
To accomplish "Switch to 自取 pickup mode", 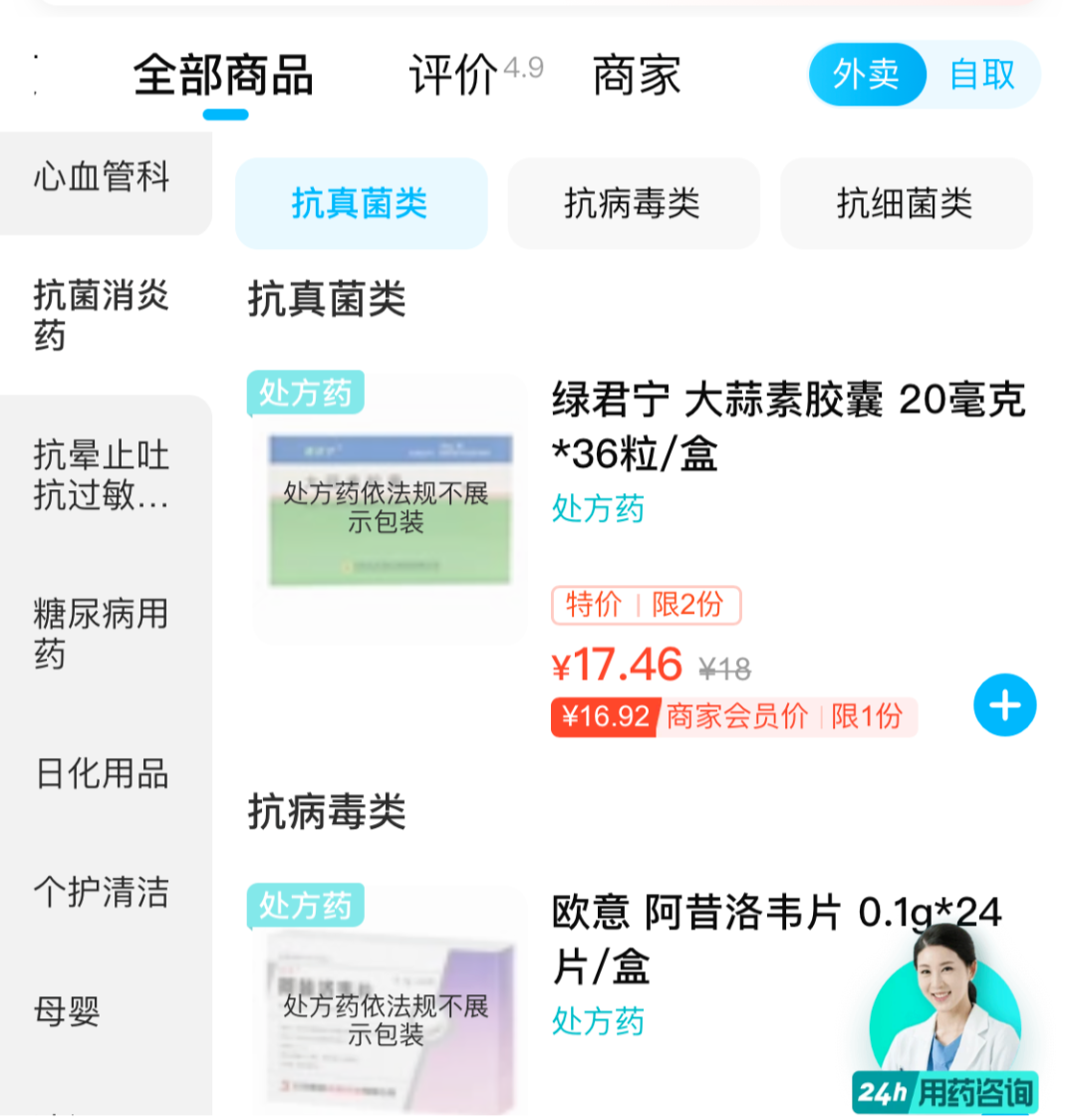I will (x=981, y=75).
